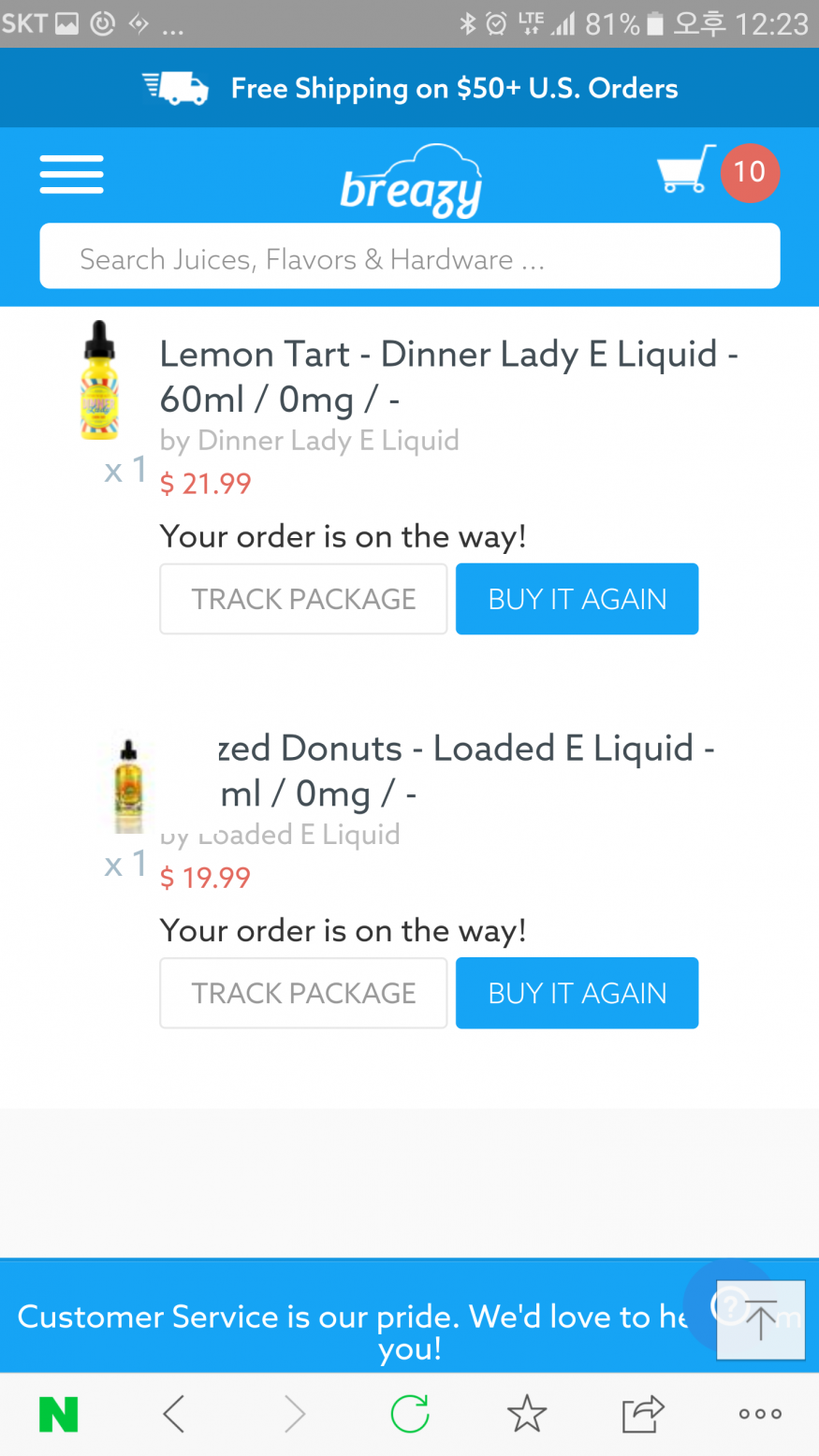Jump back to top of page
The height and width of the screenshot is (1456, 819).
pyautogui.click(x=760, y=1319)
